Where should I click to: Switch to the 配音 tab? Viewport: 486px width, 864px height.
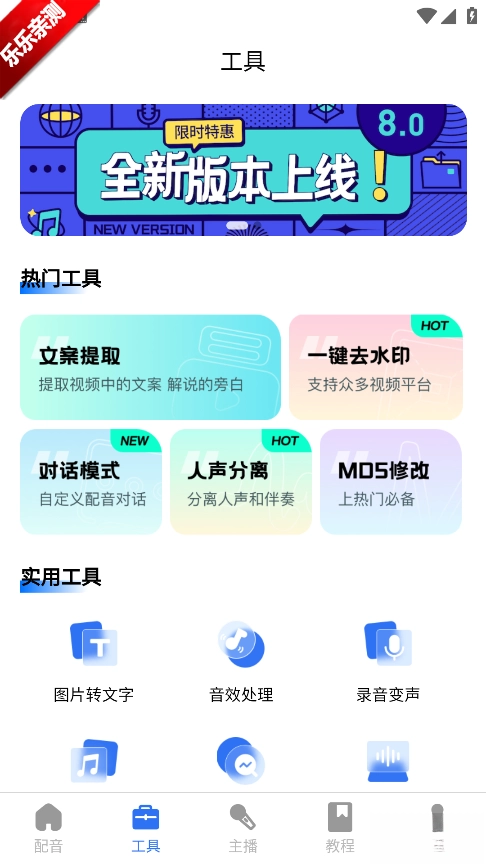coord(48,828)
